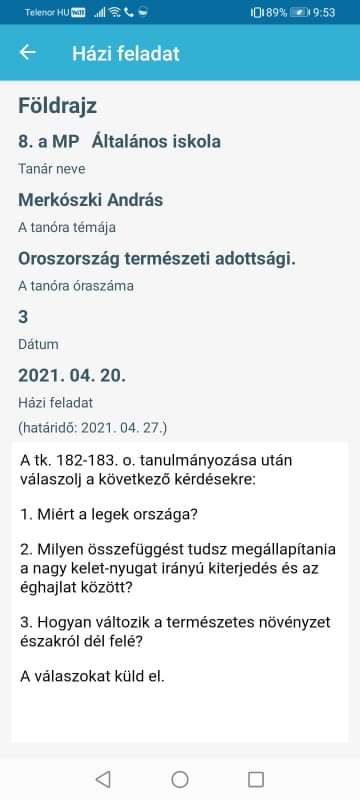Go back from Házi feladat screen

[x=28, y=52]
